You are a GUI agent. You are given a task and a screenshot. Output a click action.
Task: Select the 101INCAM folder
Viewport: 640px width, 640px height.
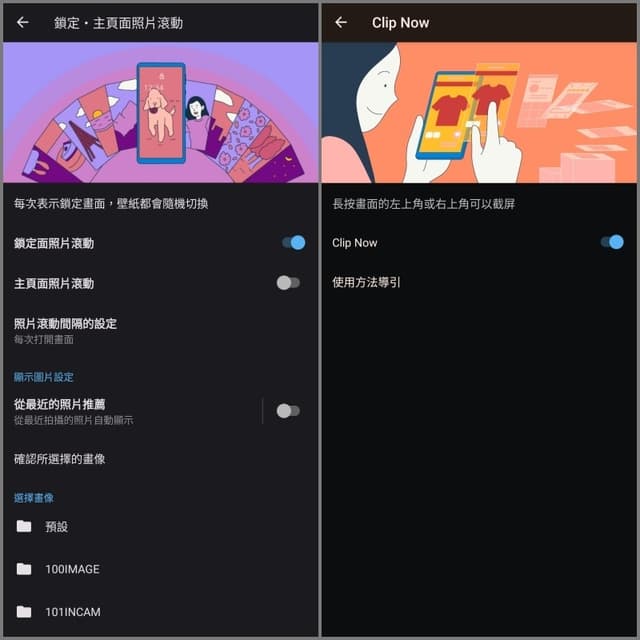[72, 611]
